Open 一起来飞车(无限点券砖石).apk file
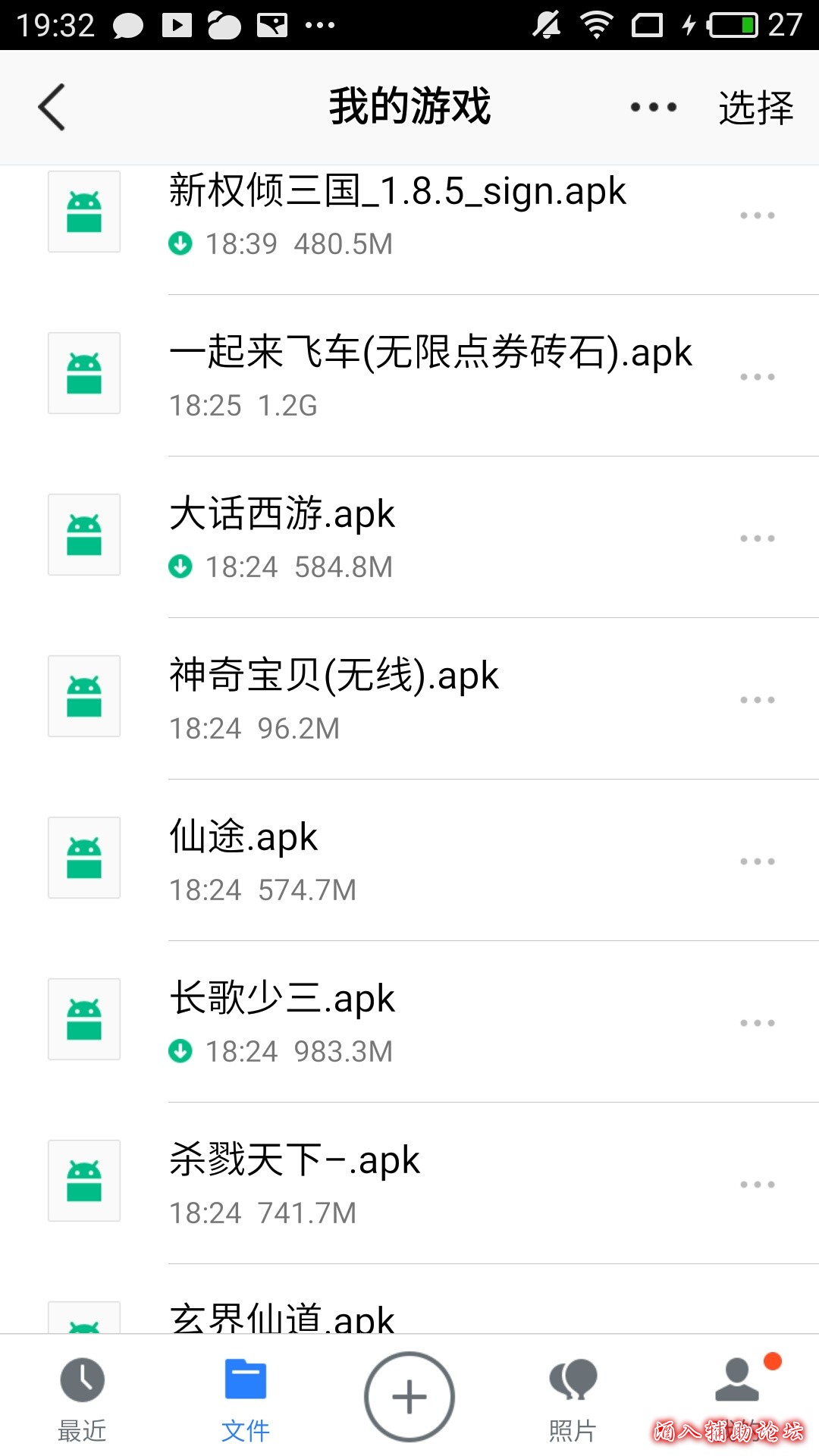The height and width of the screenshot is (1456, 819). click(x=430, y=353)
